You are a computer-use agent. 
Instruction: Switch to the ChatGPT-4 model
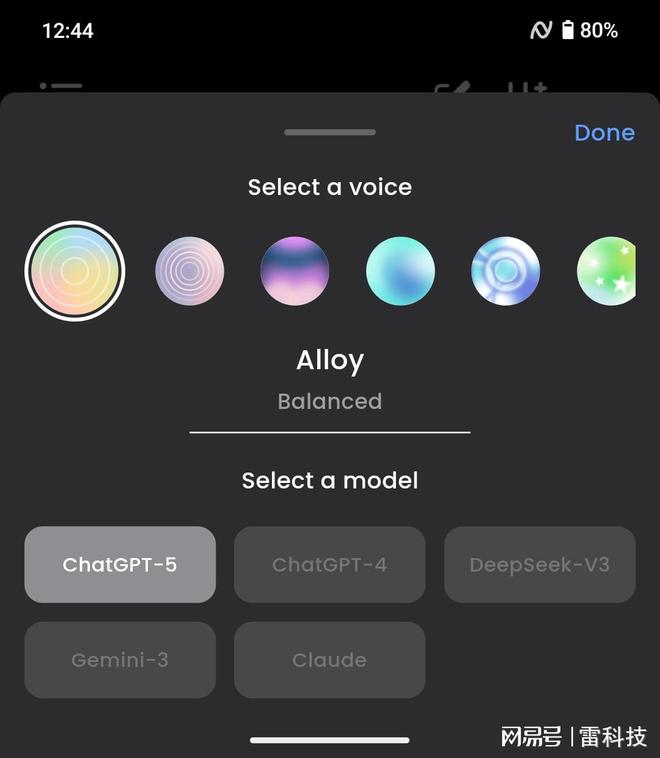click(329, 565)
